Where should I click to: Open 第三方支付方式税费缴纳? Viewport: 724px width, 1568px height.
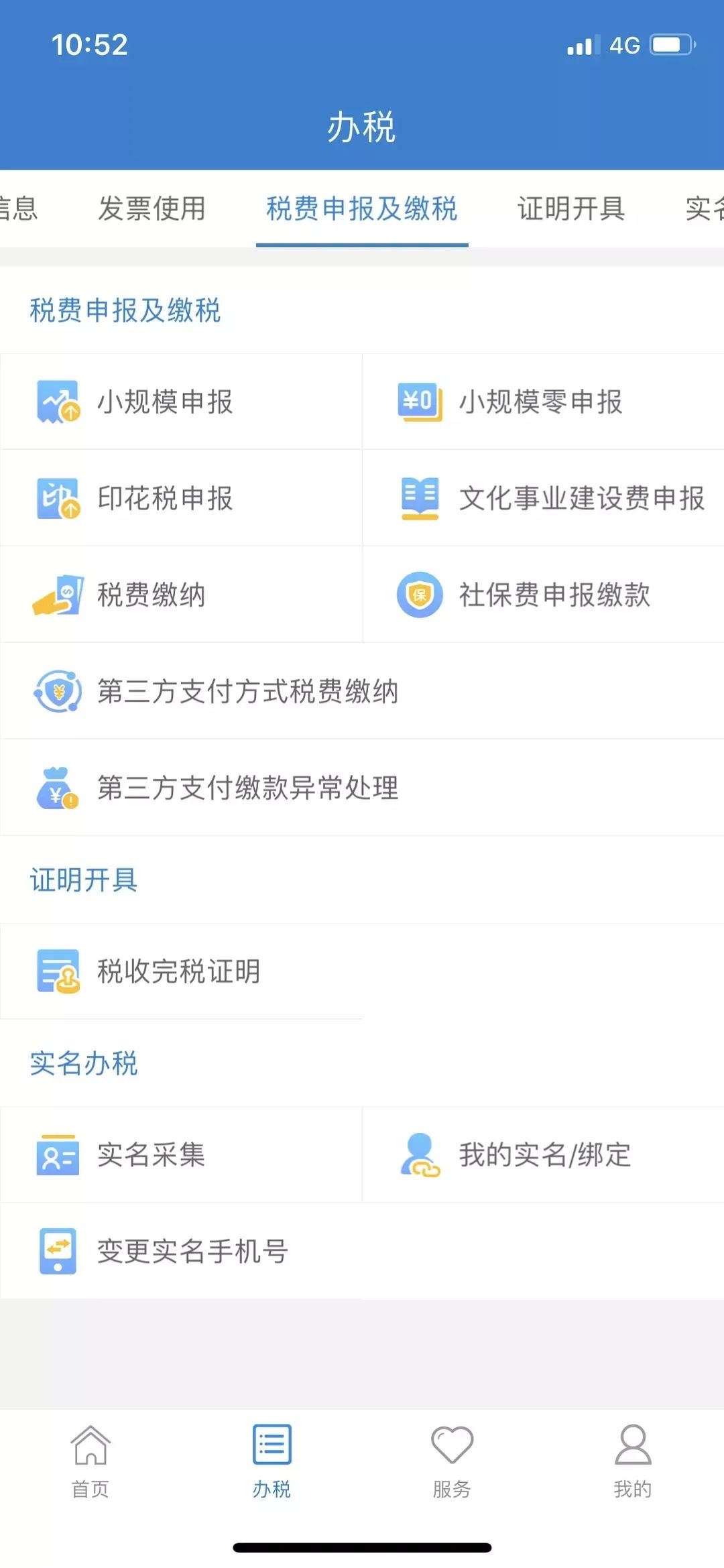point(362,691)
